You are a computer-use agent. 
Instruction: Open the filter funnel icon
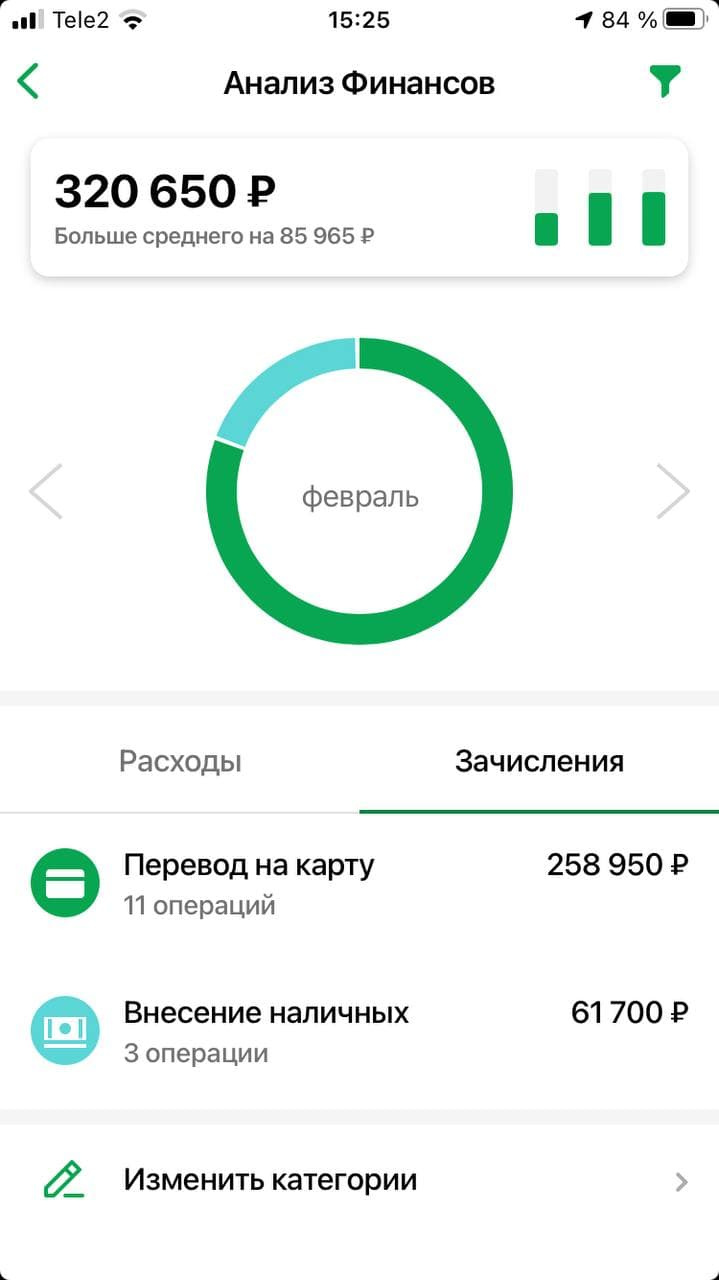[x=664, y=82]
